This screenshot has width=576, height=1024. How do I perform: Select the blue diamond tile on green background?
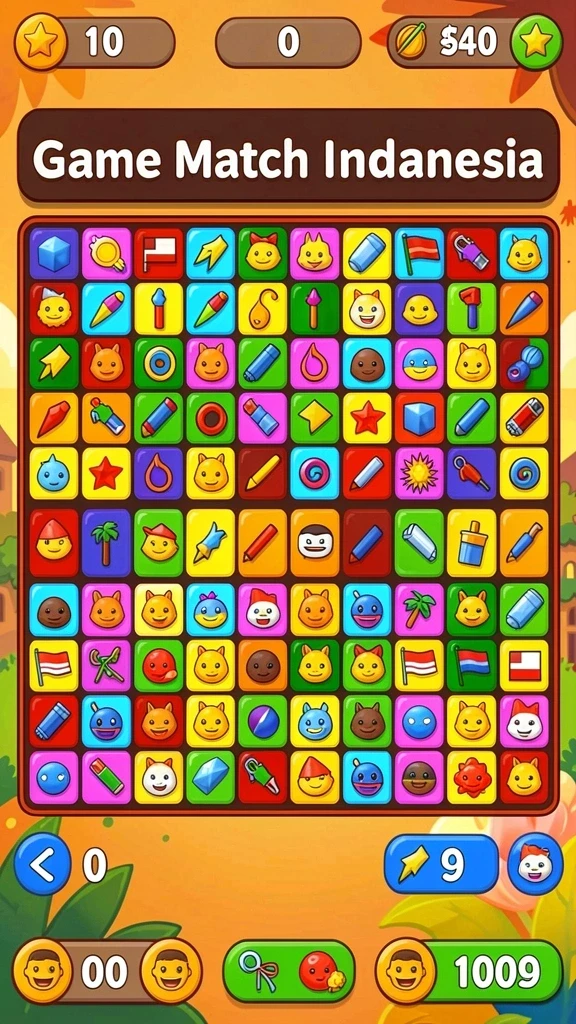(x=210, y=777)
